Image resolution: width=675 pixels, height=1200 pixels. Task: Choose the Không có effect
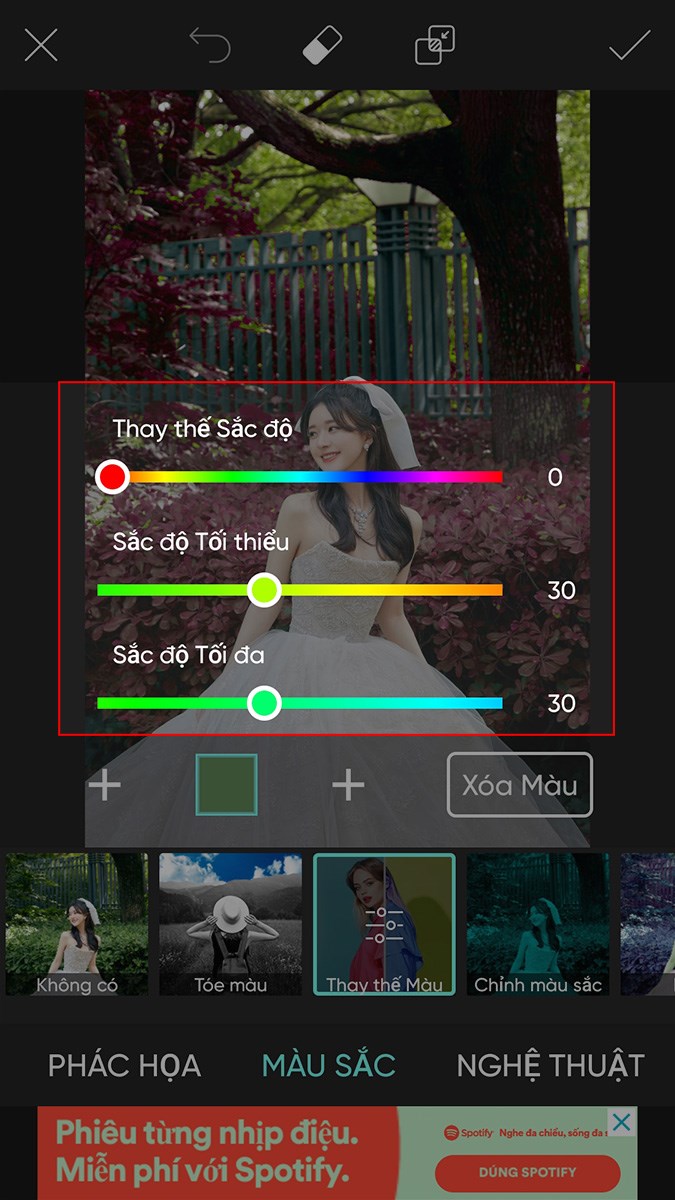[x=77, y=923]
